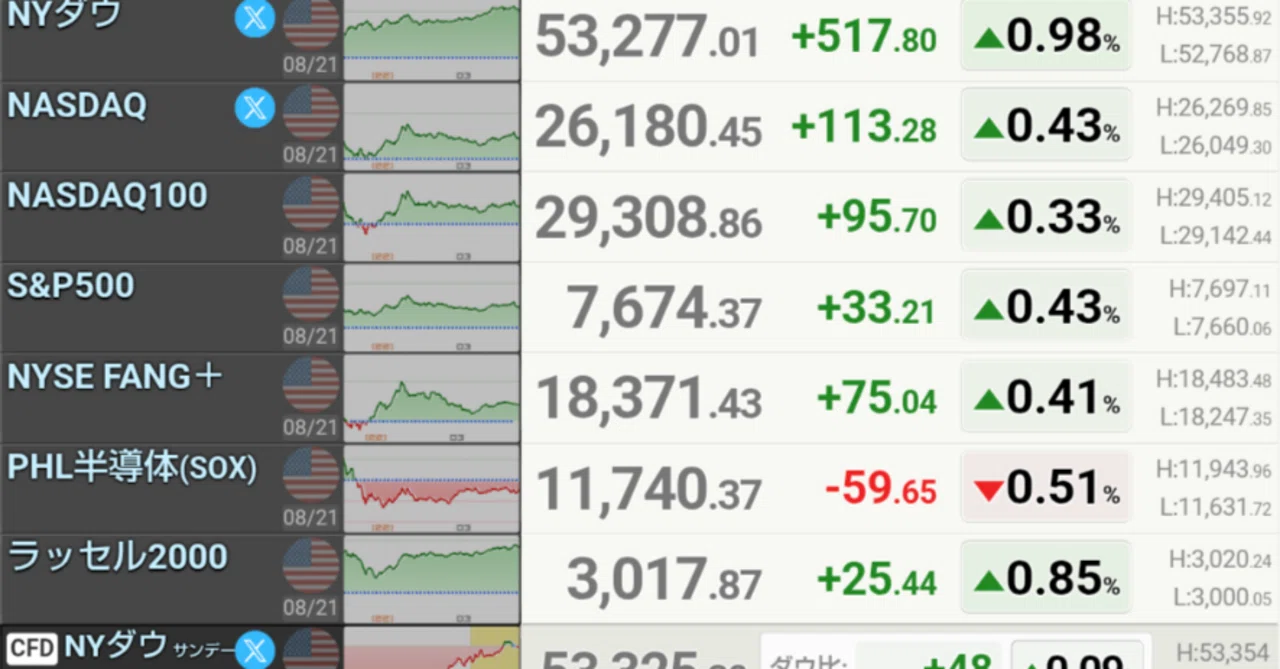Open the NASDAQ index row
The image size is (1280, 669).
point(640,127)
